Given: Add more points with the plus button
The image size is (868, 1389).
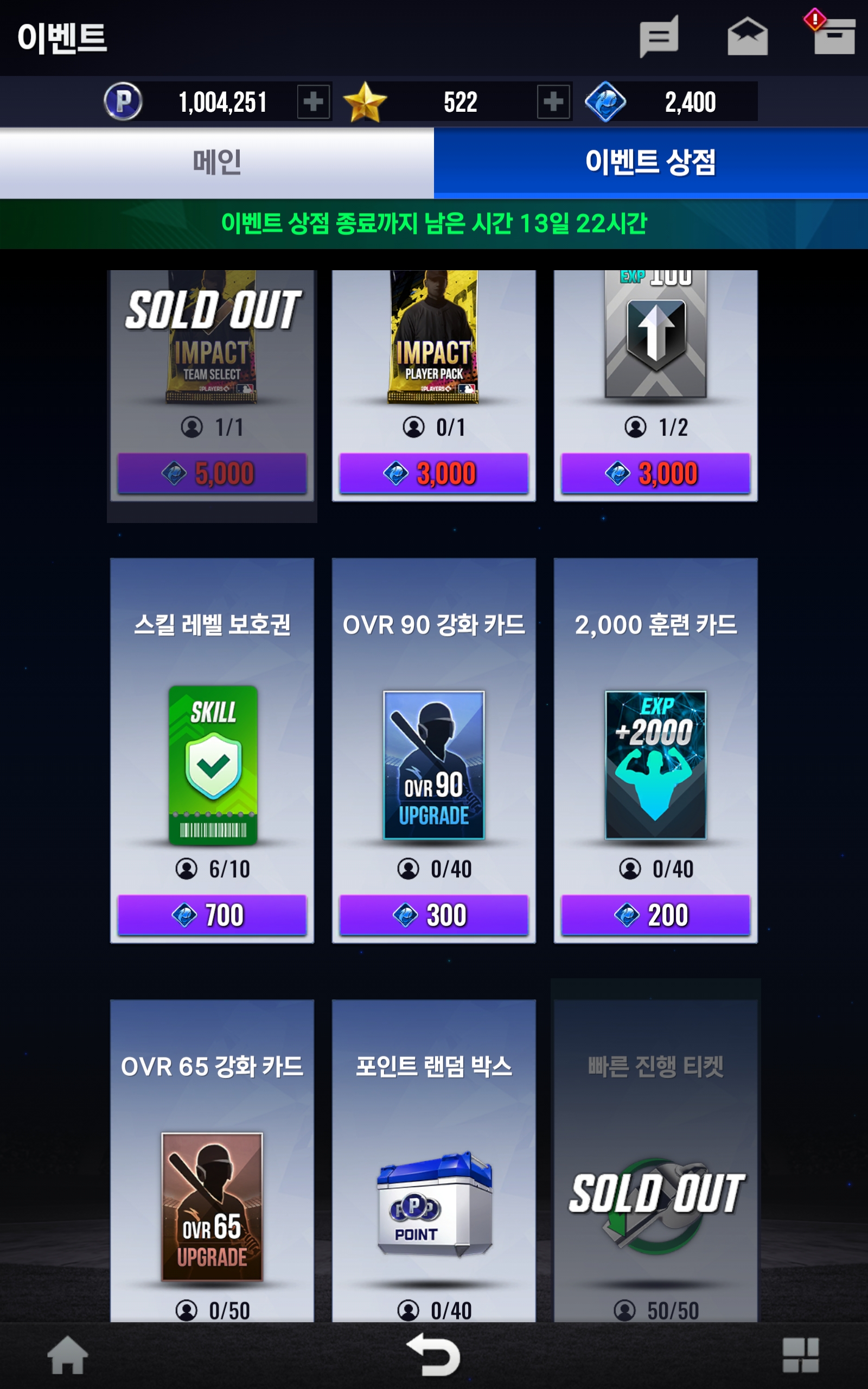Looking at the screenshot, I should (314, 102).
